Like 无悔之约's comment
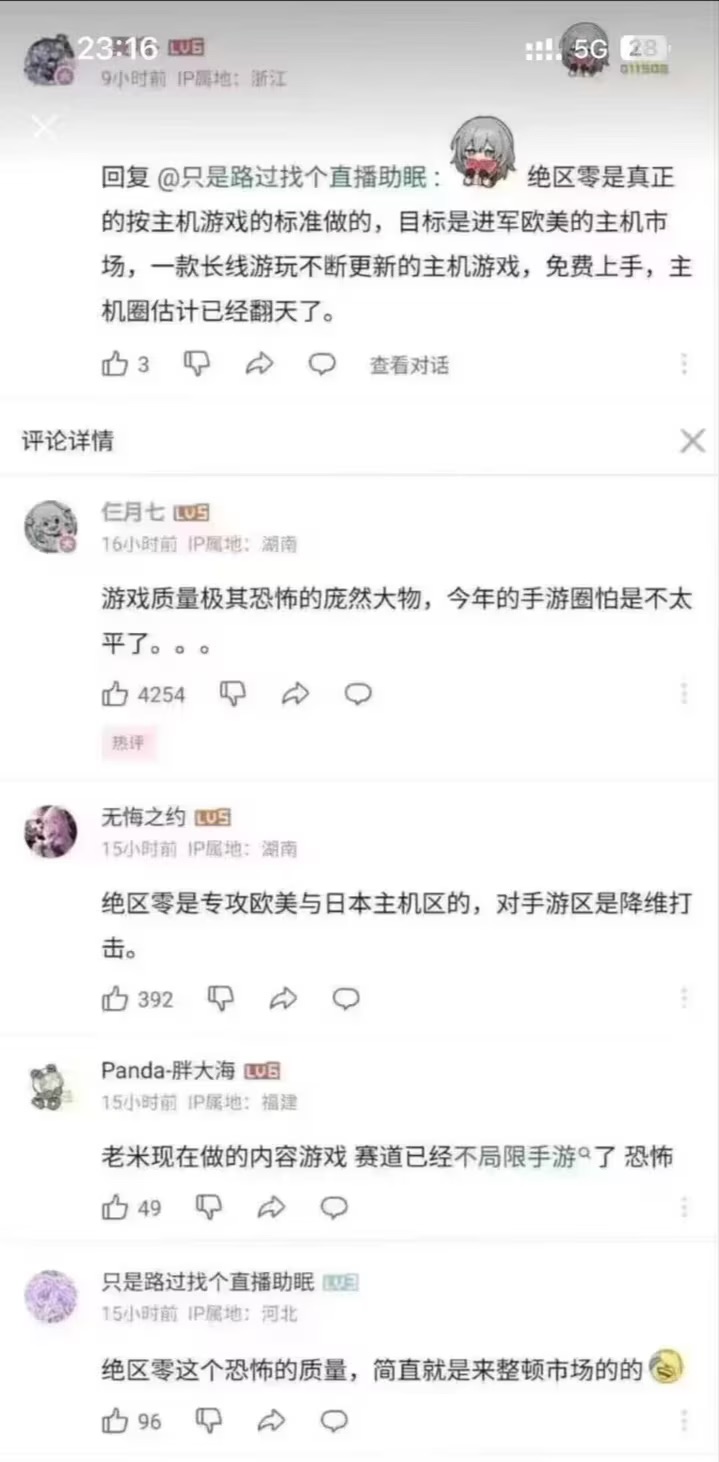The image size is (719, 1462). pos(116,998)
